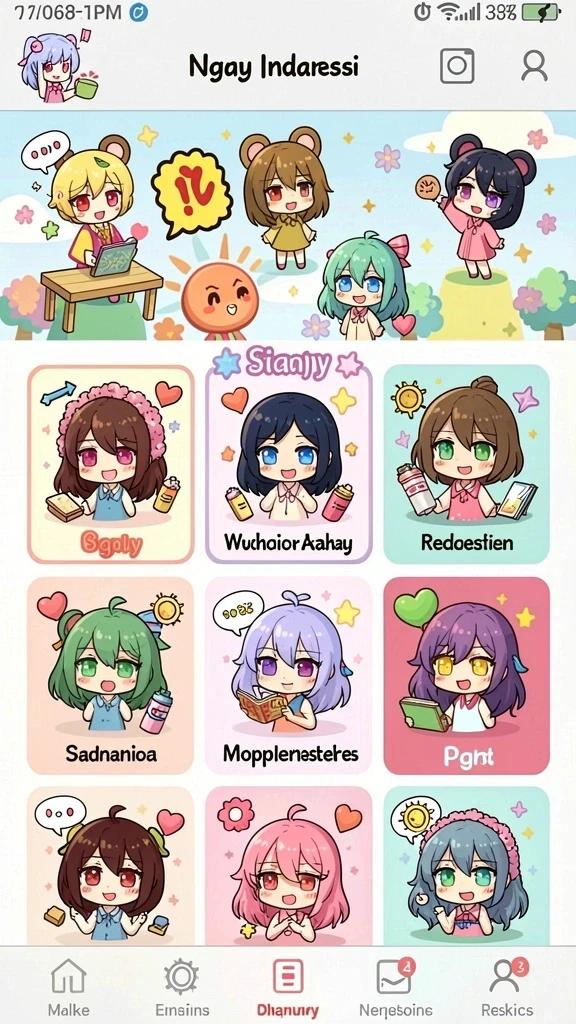Switch to the Reskics tab

[x=507, y=987]
